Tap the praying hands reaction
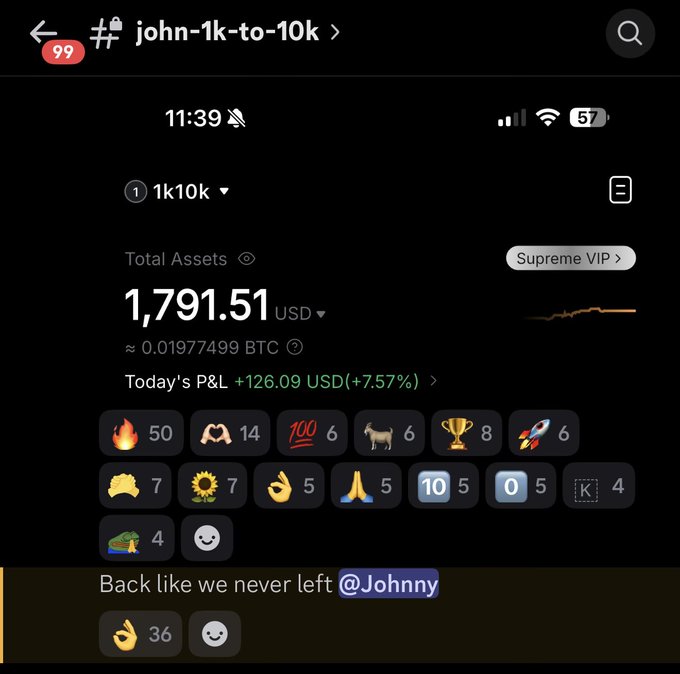The image size is (680, 674). (365, 486)
